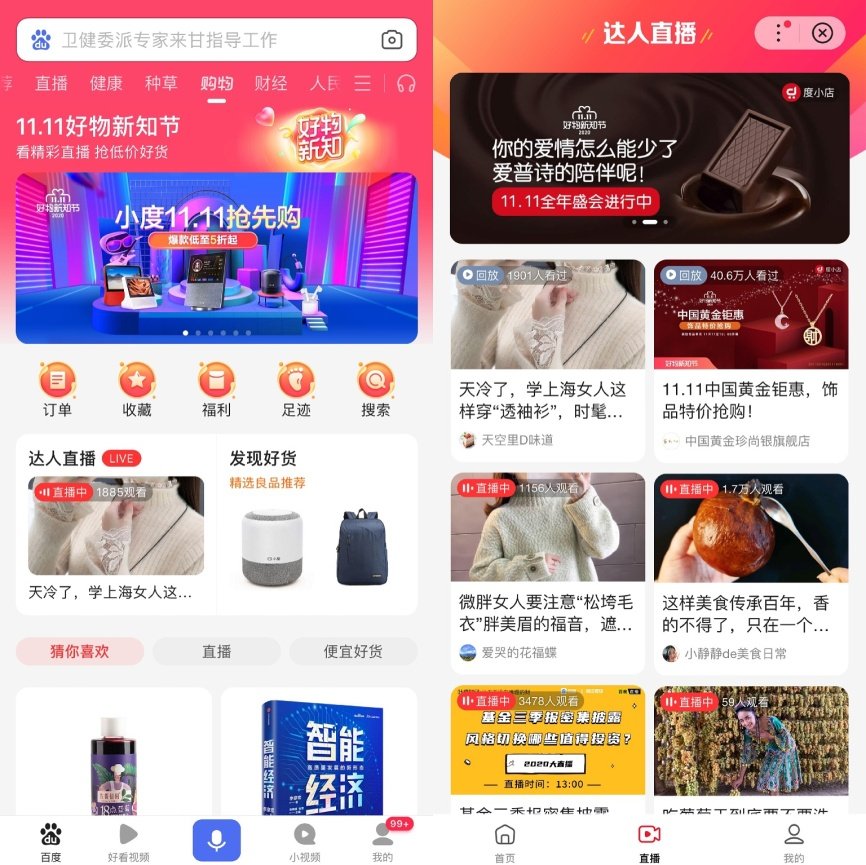Open 足迹 browsing history shortcut
This screenshot has width=866, height=865.
tap(296, 390)
